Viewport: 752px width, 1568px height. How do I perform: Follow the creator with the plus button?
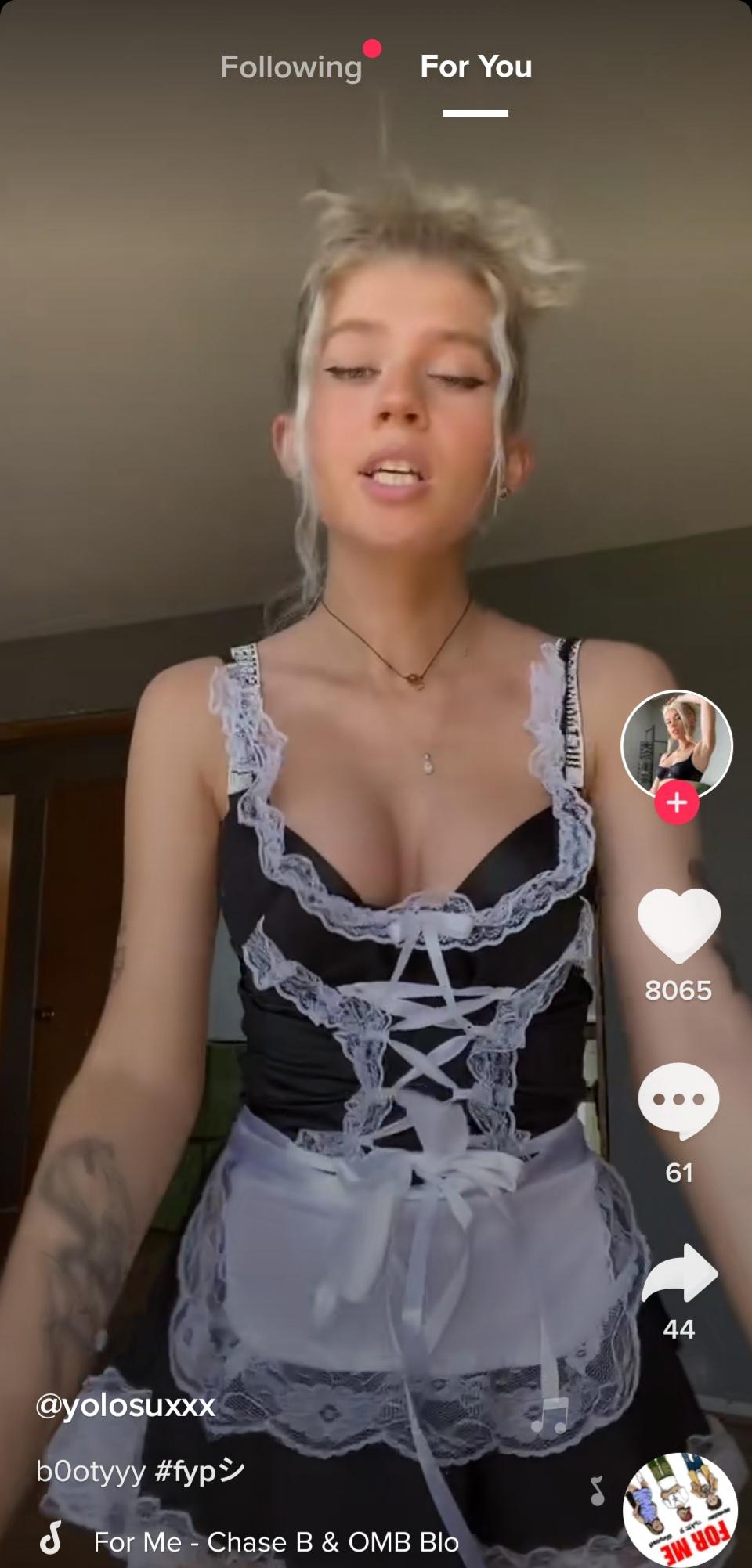[678, 804]
